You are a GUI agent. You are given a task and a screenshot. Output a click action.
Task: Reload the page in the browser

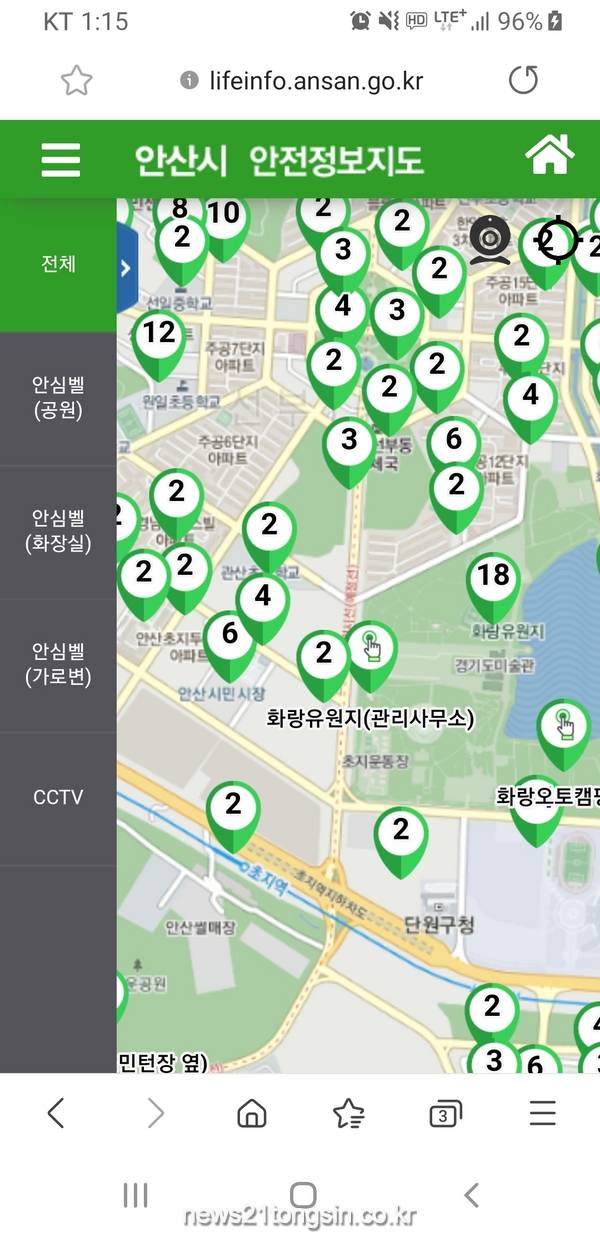tap(523, 80)
